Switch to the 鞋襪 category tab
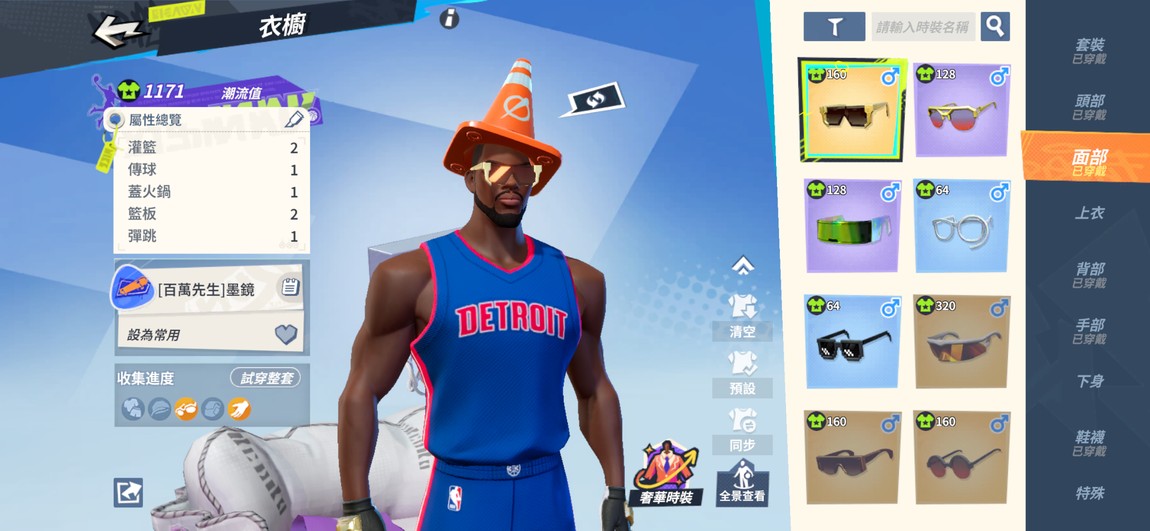 [x=1089, y=442]
